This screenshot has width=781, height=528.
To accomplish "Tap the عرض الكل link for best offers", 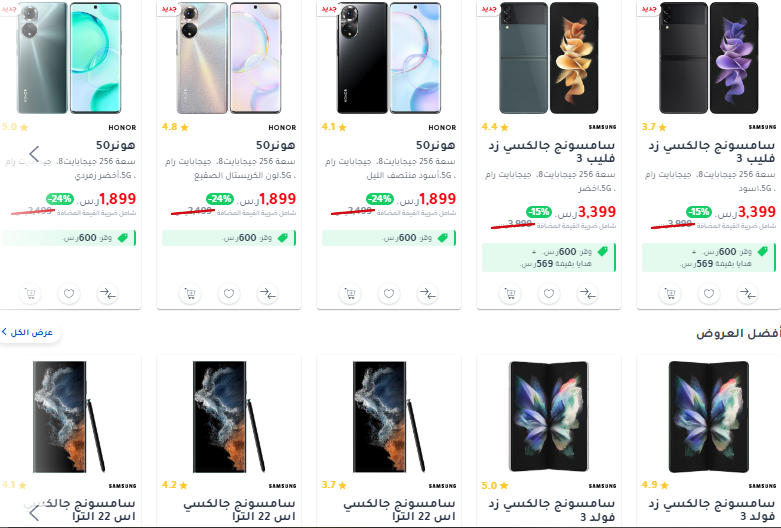I will pyautogui.click(x=32, y=332).
